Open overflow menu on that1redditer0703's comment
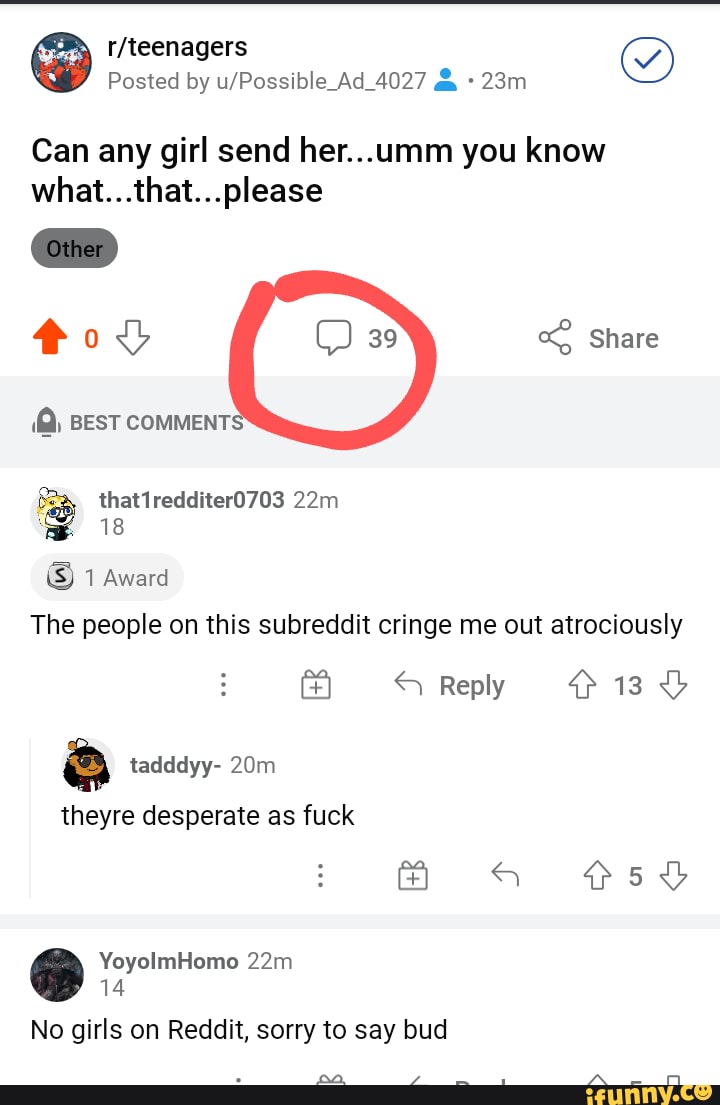This screenshot has height=1105, width=720. pyautogui.click(x=223, y=686)
